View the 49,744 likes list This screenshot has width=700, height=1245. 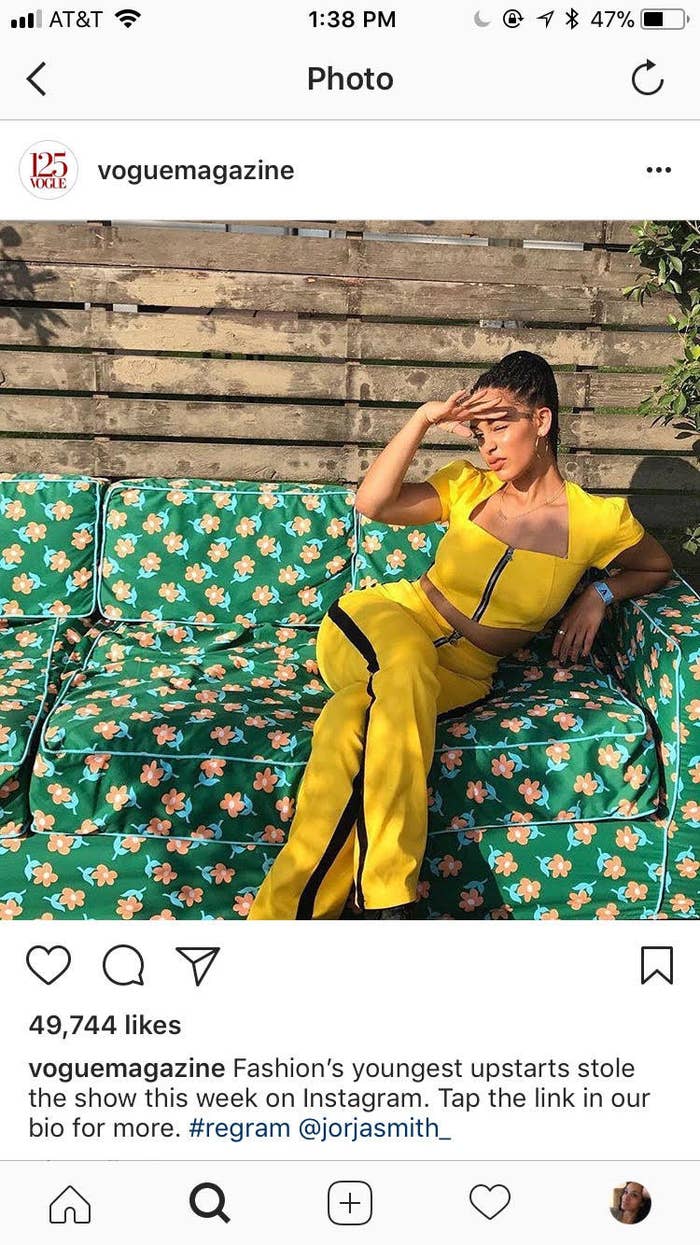pyautogui.click(x=105, y=1025)
